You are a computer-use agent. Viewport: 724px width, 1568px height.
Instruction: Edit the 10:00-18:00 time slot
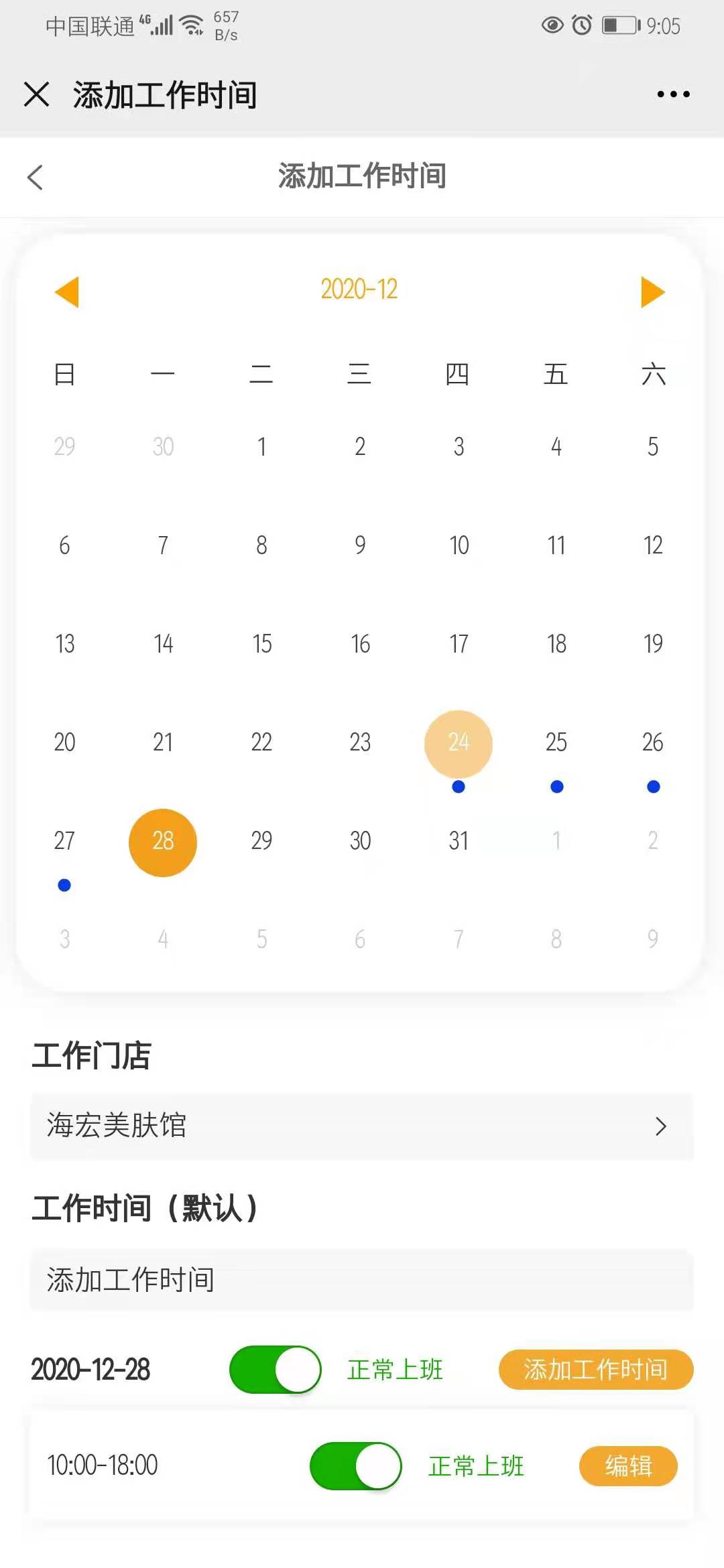coord(628,1466)
